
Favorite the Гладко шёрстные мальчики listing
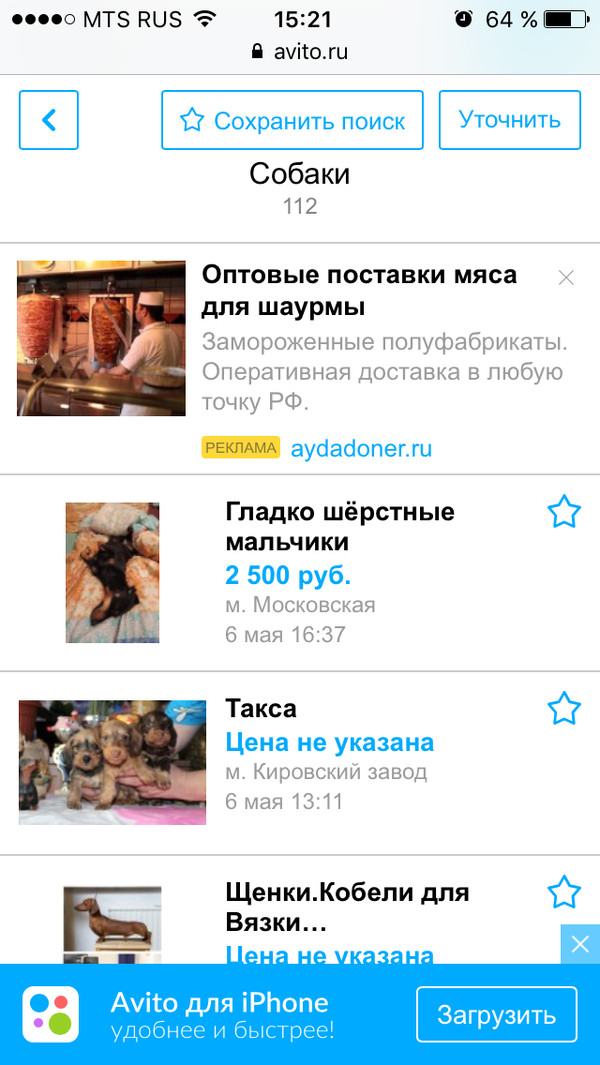(564, 512)
